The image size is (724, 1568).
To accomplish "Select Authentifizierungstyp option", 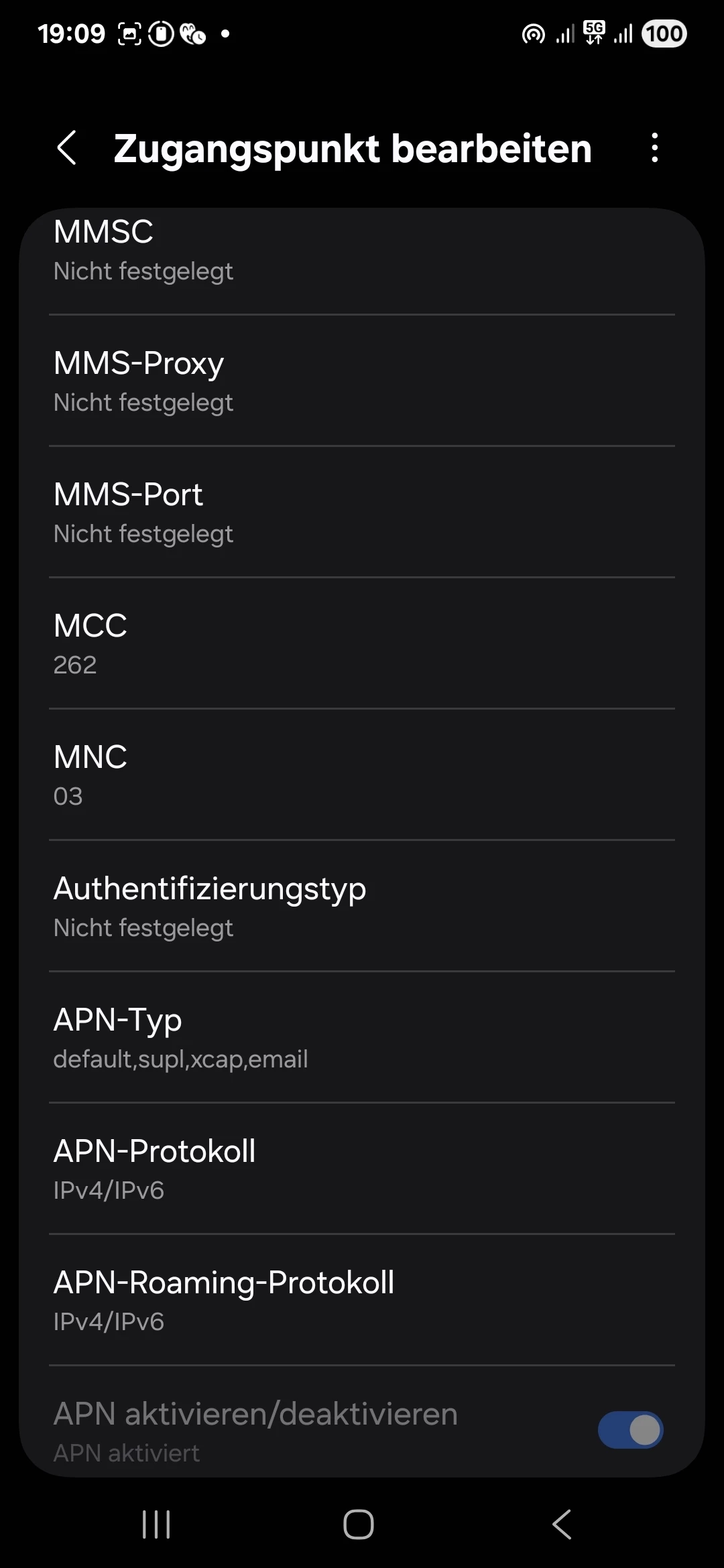I will coord(362,907).
